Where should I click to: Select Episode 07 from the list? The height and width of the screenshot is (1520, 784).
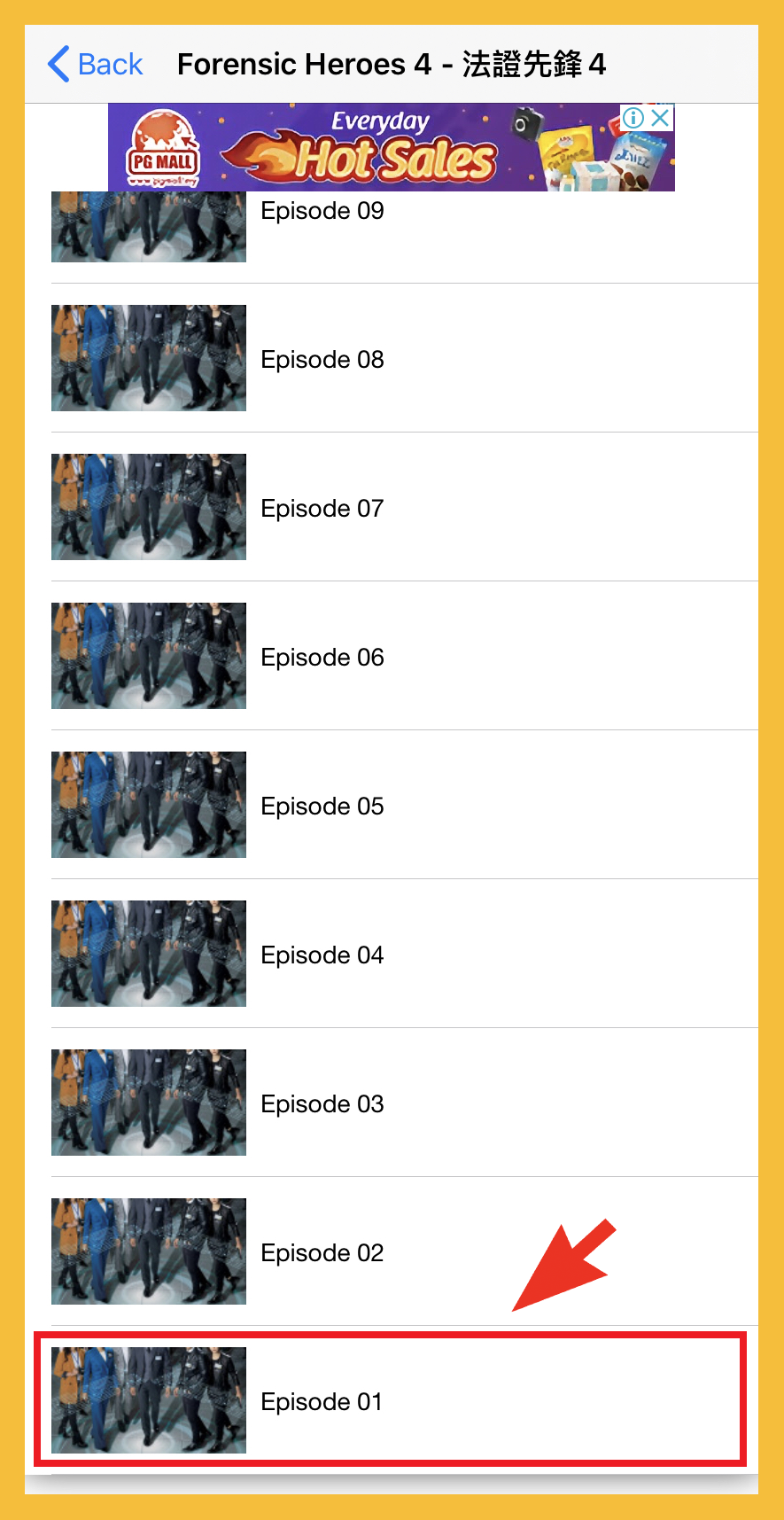click(x=322, y=509)
